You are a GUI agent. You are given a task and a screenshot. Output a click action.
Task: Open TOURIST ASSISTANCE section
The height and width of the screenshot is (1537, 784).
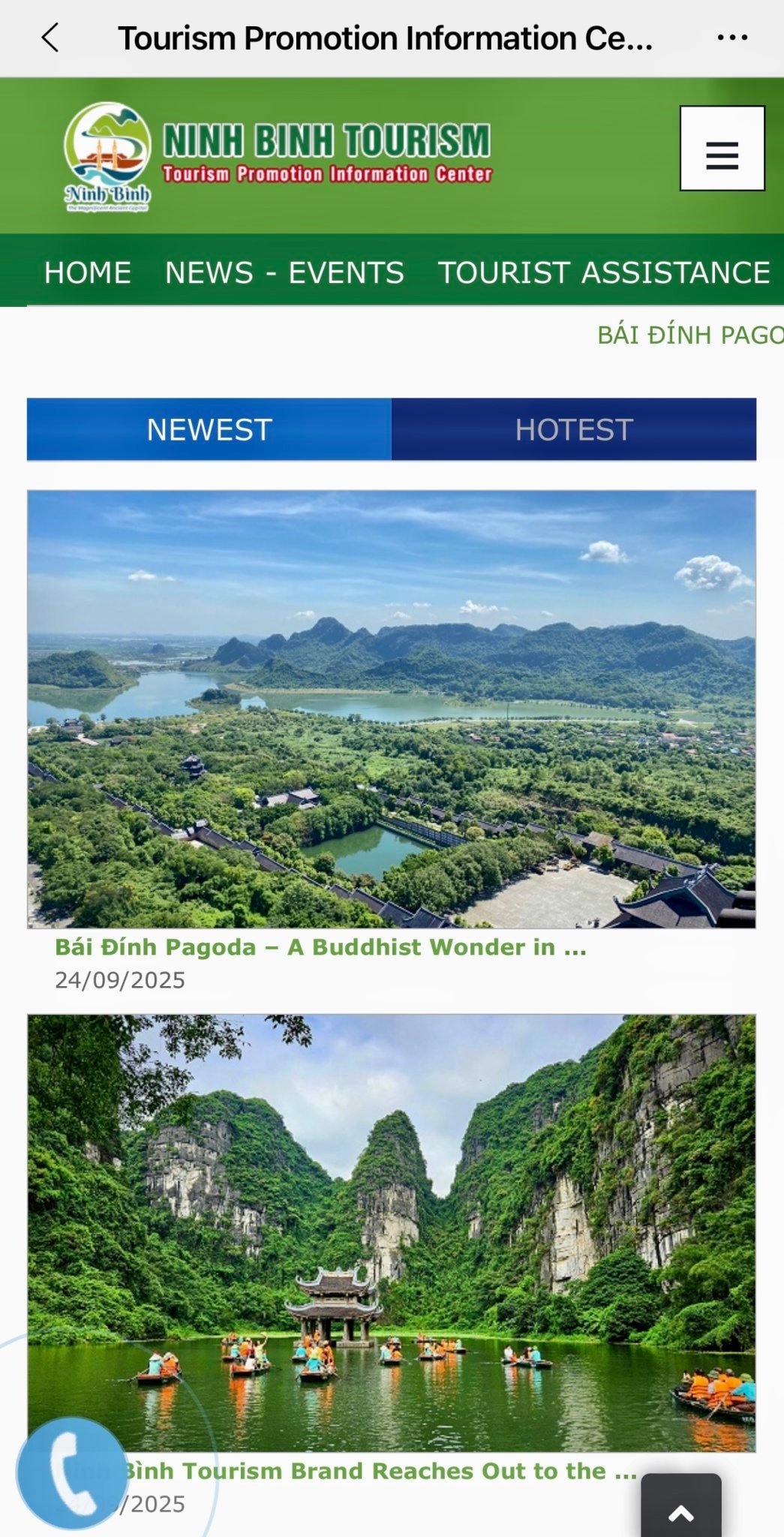(x=604, y=272)
